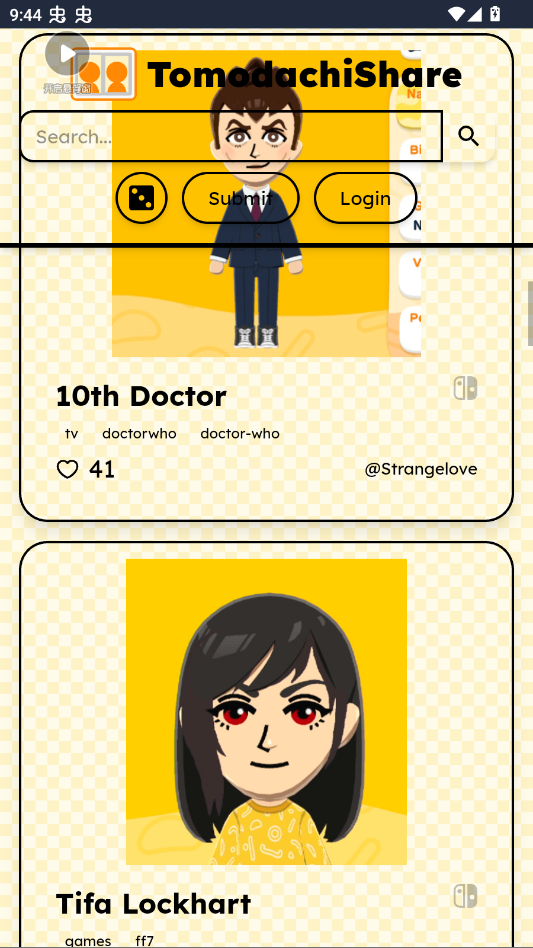Like the 10th Doctor Mii

point(68,469)
